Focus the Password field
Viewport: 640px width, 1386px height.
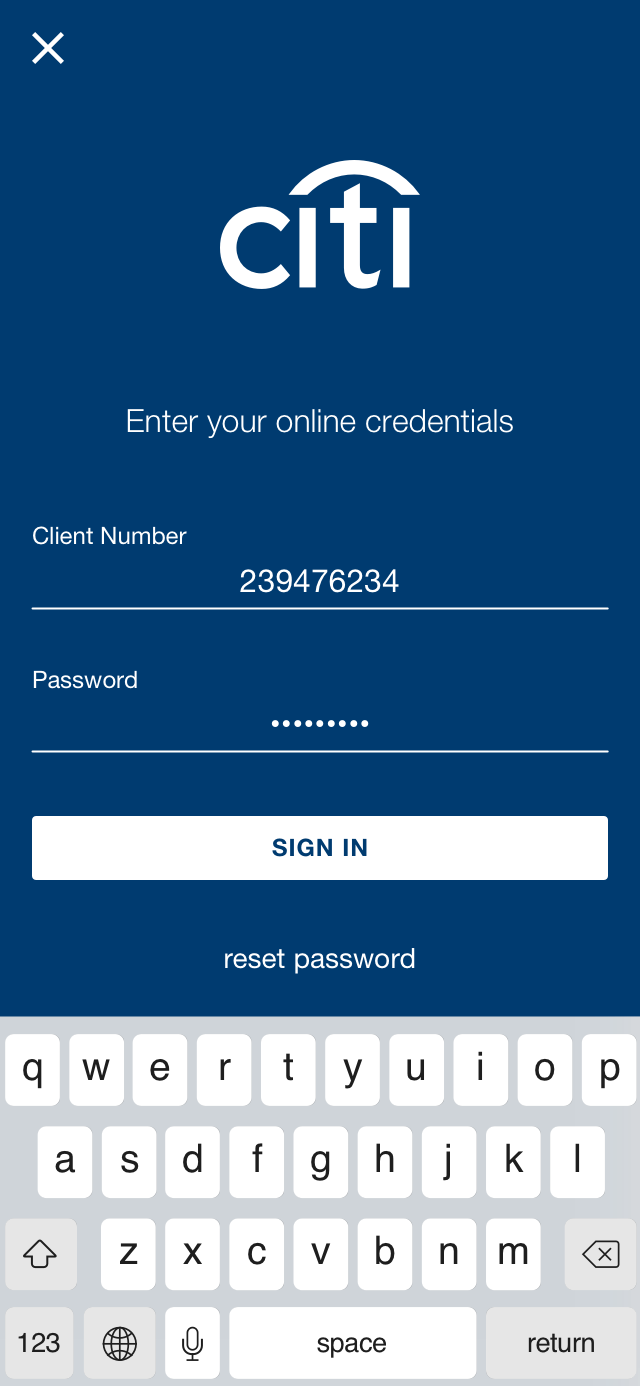pos(320,724)
